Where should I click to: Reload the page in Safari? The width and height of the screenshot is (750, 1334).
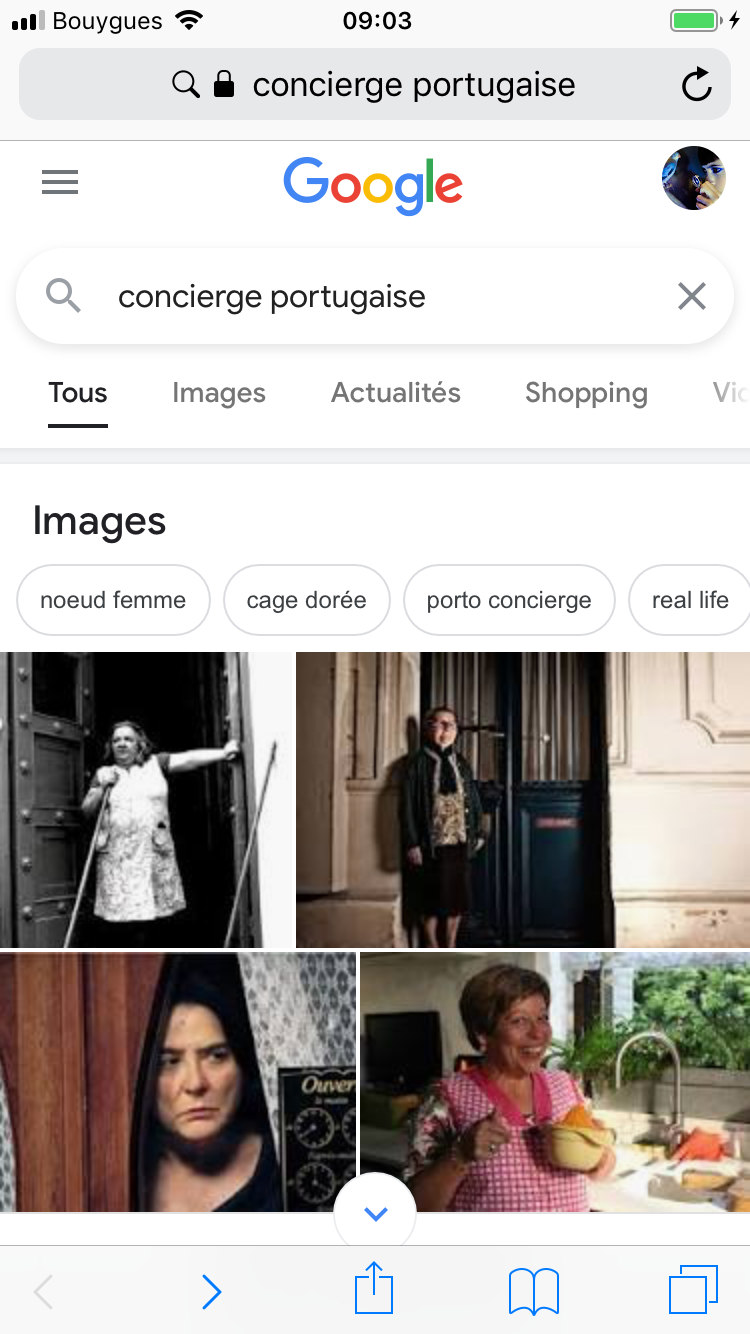click(x=696, y=85)
